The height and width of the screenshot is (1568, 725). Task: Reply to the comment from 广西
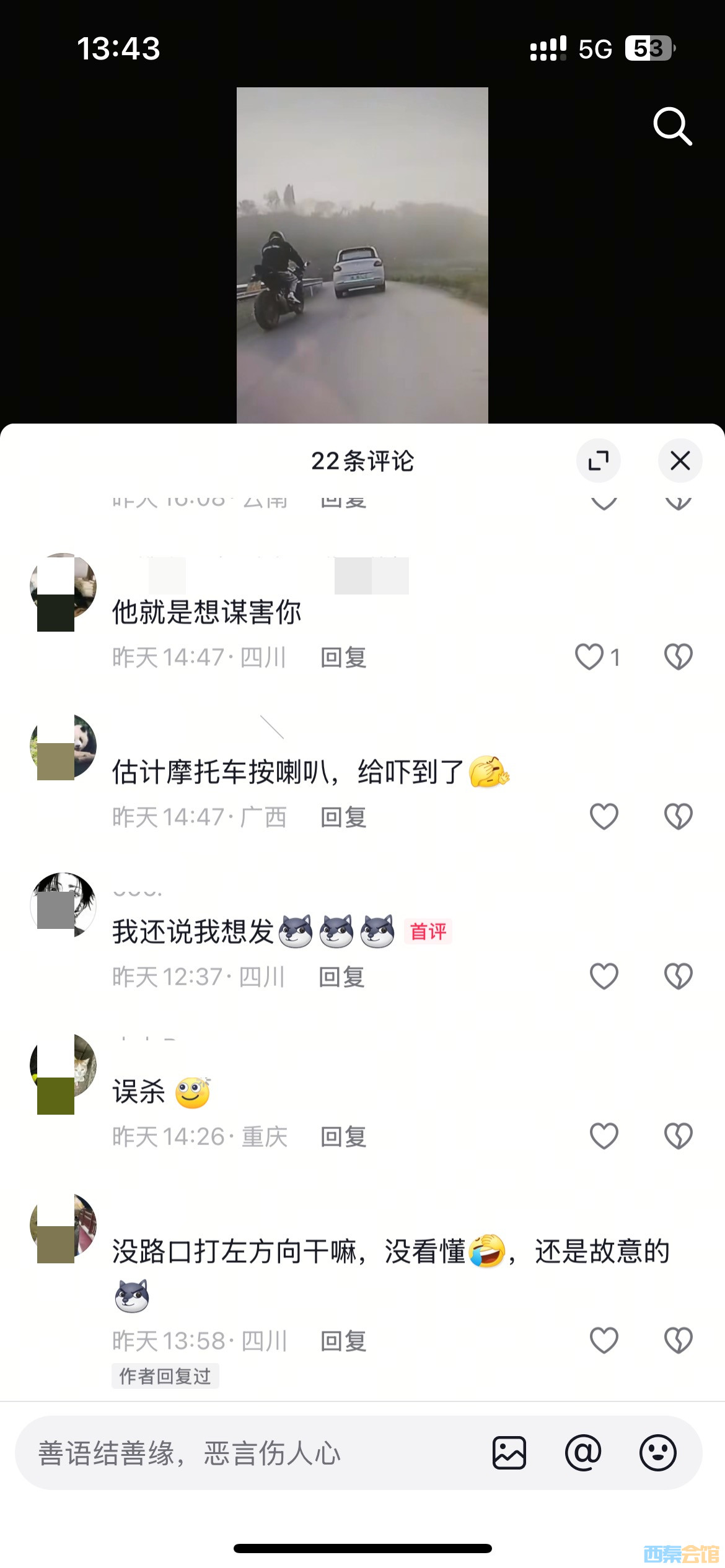(x=343, y=817)
